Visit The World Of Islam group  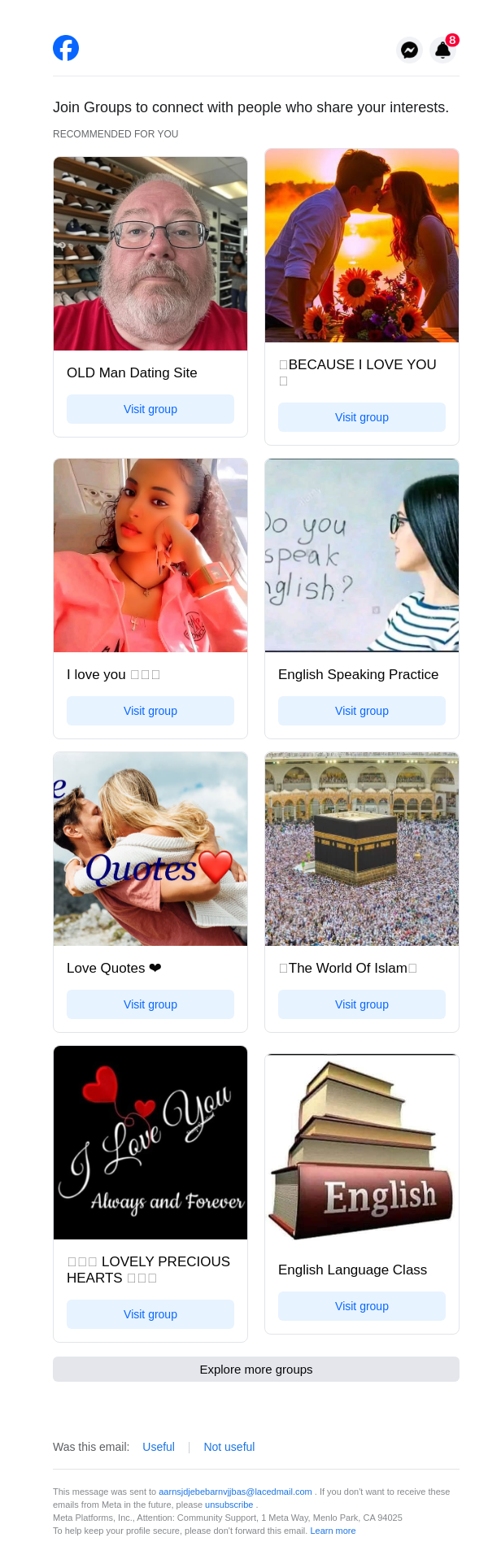click(x=362, y=1004)
